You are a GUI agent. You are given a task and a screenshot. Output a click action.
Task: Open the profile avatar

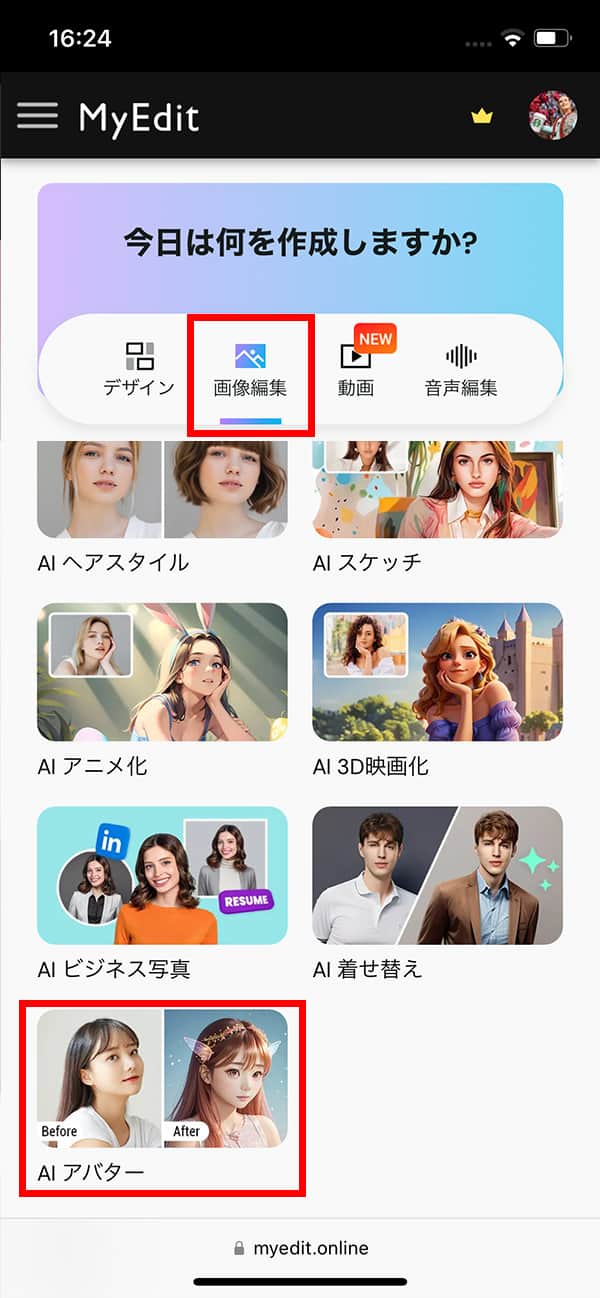point(553,116)
